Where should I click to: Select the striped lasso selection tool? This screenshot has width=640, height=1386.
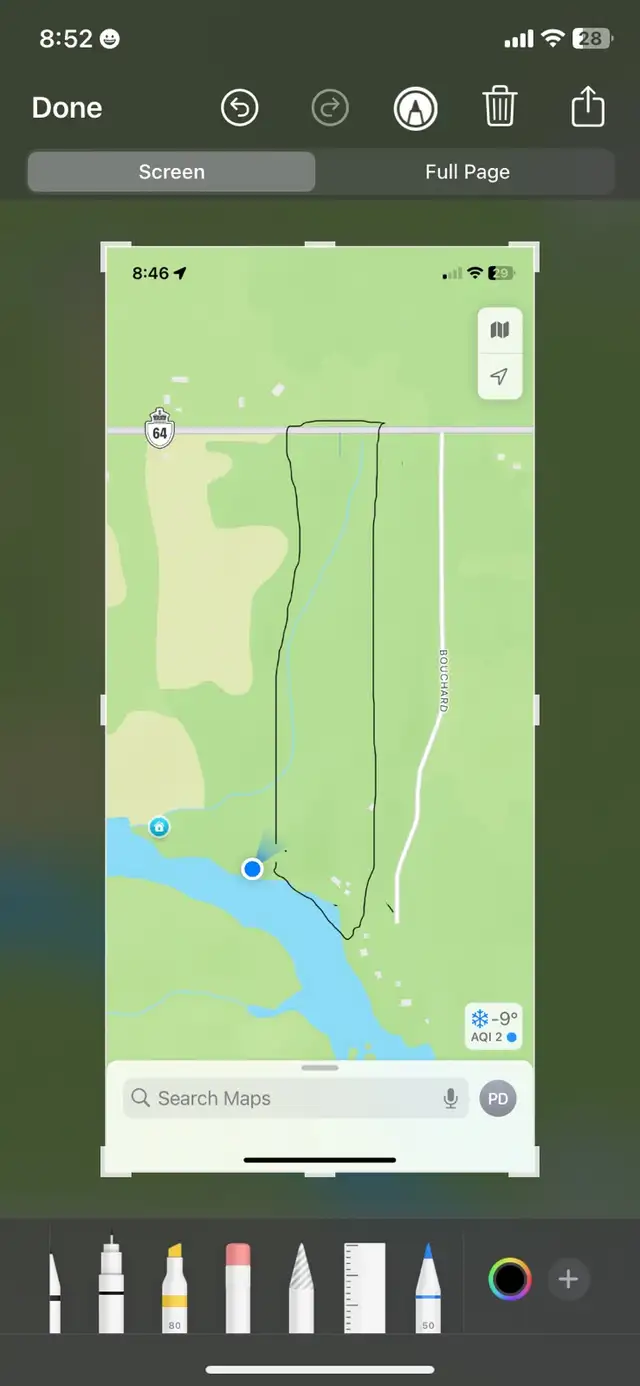(301, 1287)
